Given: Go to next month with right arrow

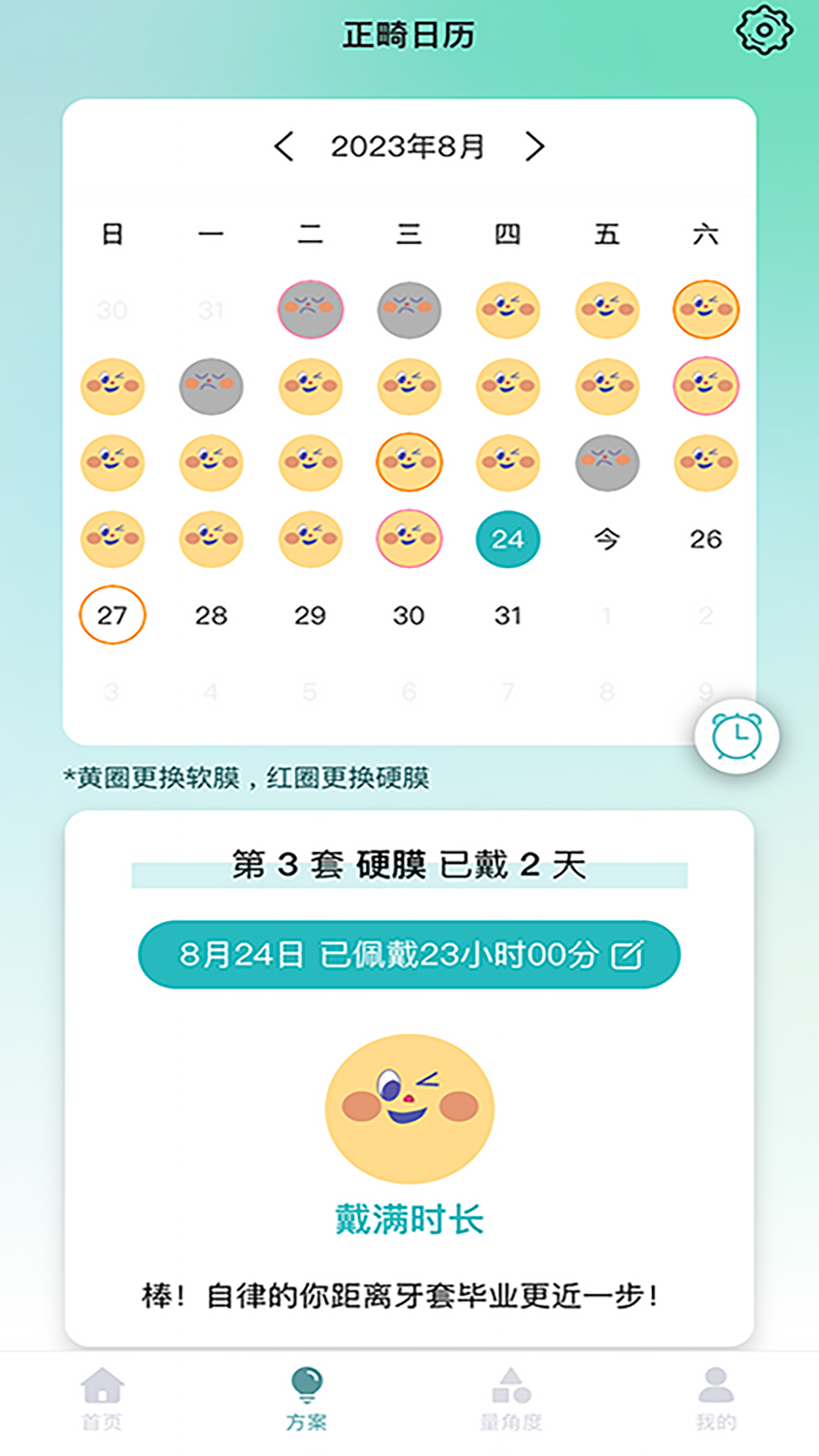Looking at the screenshot, I should tap(535, 144).
